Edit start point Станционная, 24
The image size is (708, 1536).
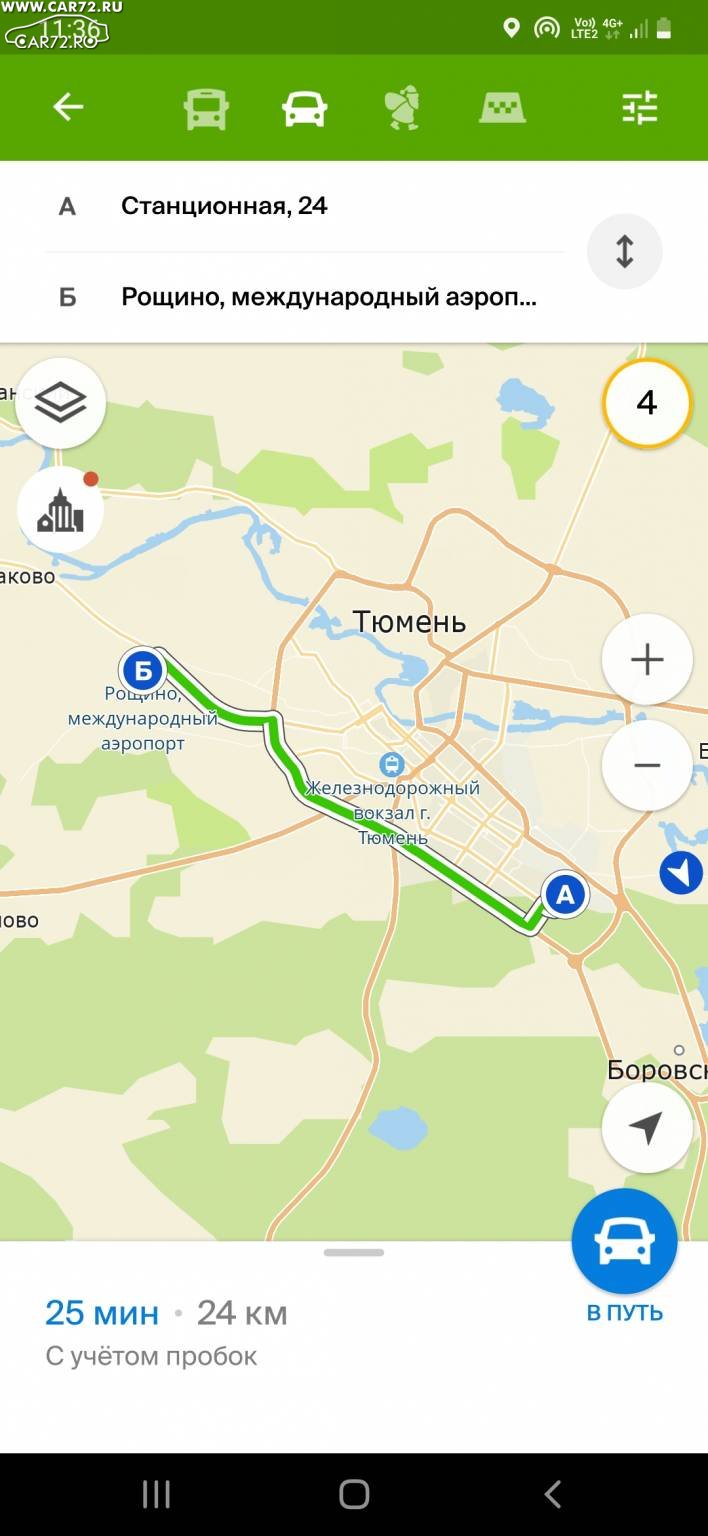304,206
